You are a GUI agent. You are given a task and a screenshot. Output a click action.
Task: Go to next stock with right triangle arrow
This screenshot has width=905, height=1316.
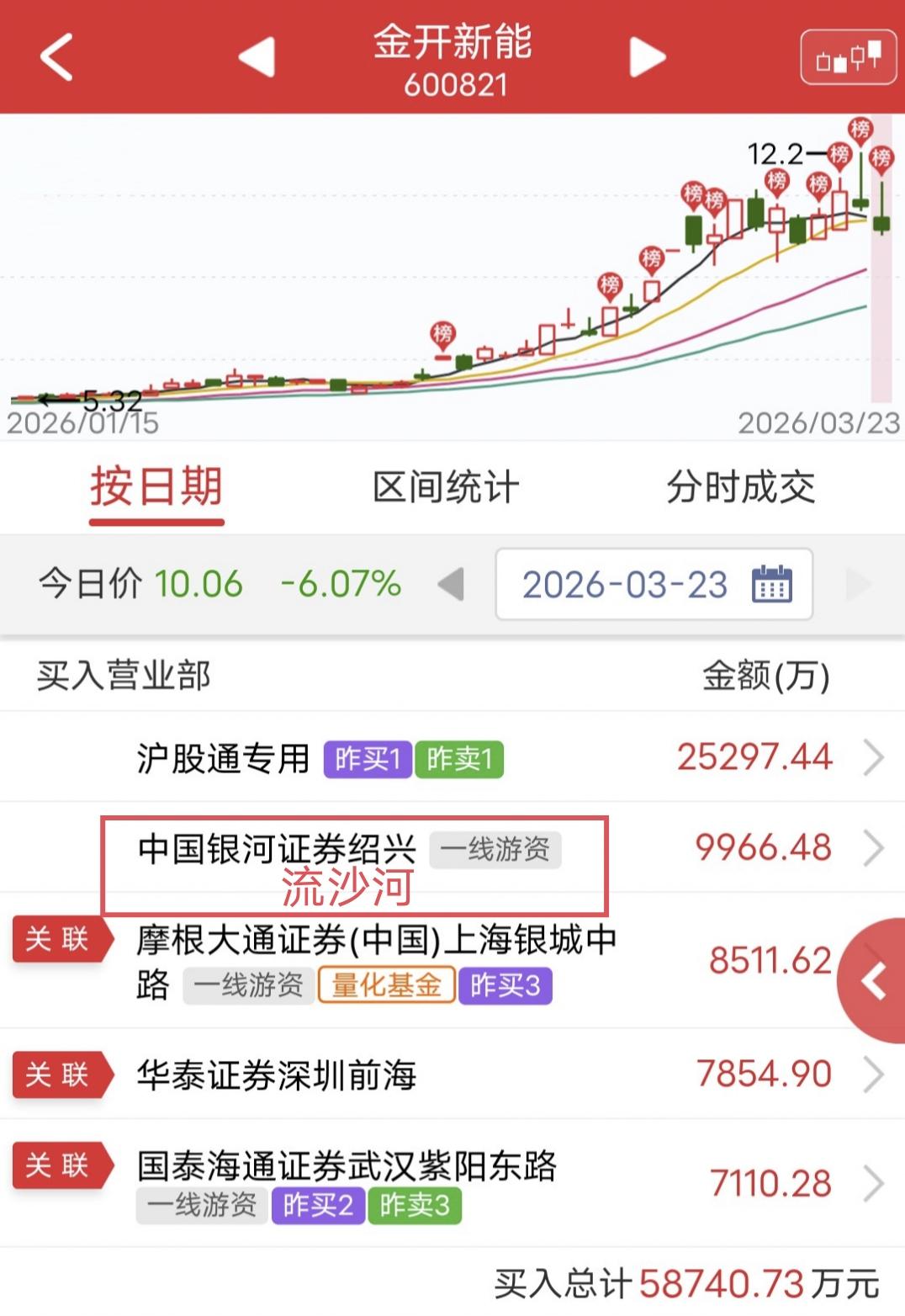[x=646, y=57]
